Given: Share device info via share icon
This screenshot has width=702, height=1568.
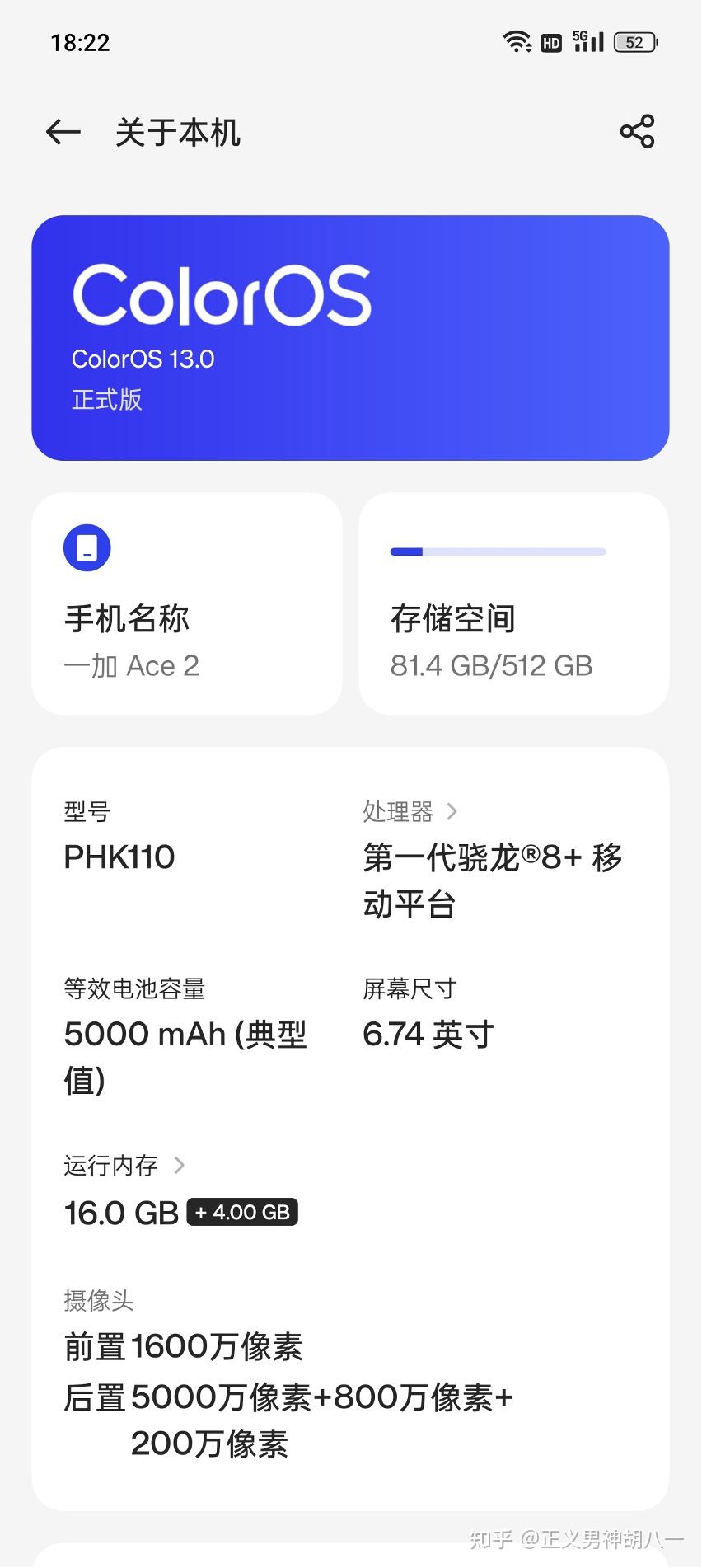Looking at the screenshot, I should point(637,132).
